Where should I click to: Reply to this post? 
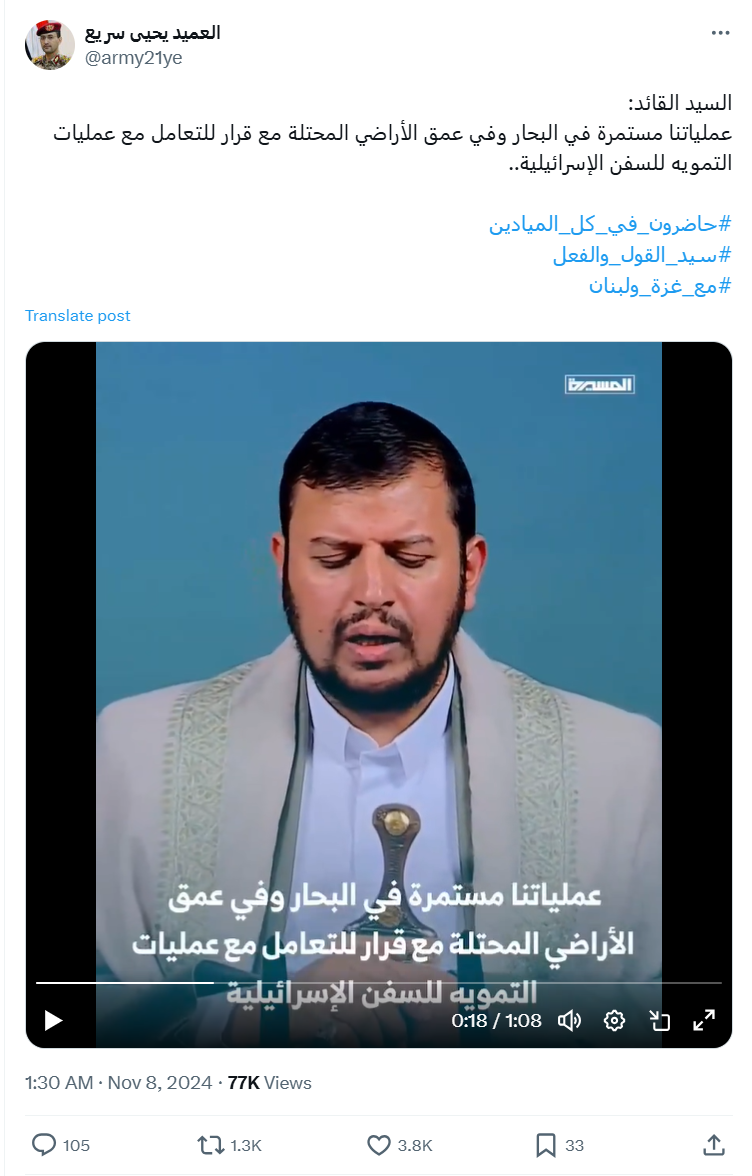44,1145
